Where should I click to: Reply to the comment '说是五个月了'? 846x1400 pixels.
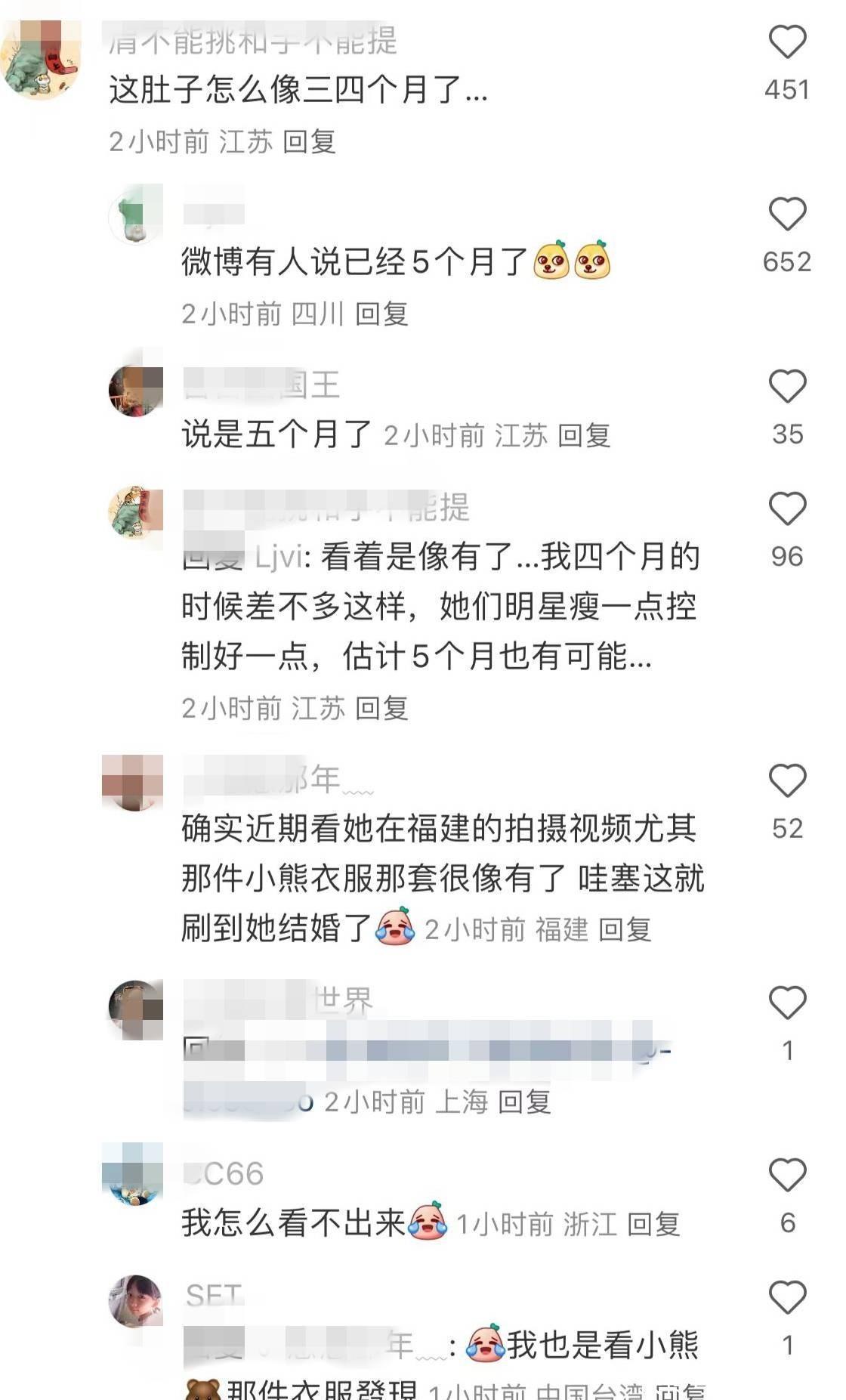point(584,435)
